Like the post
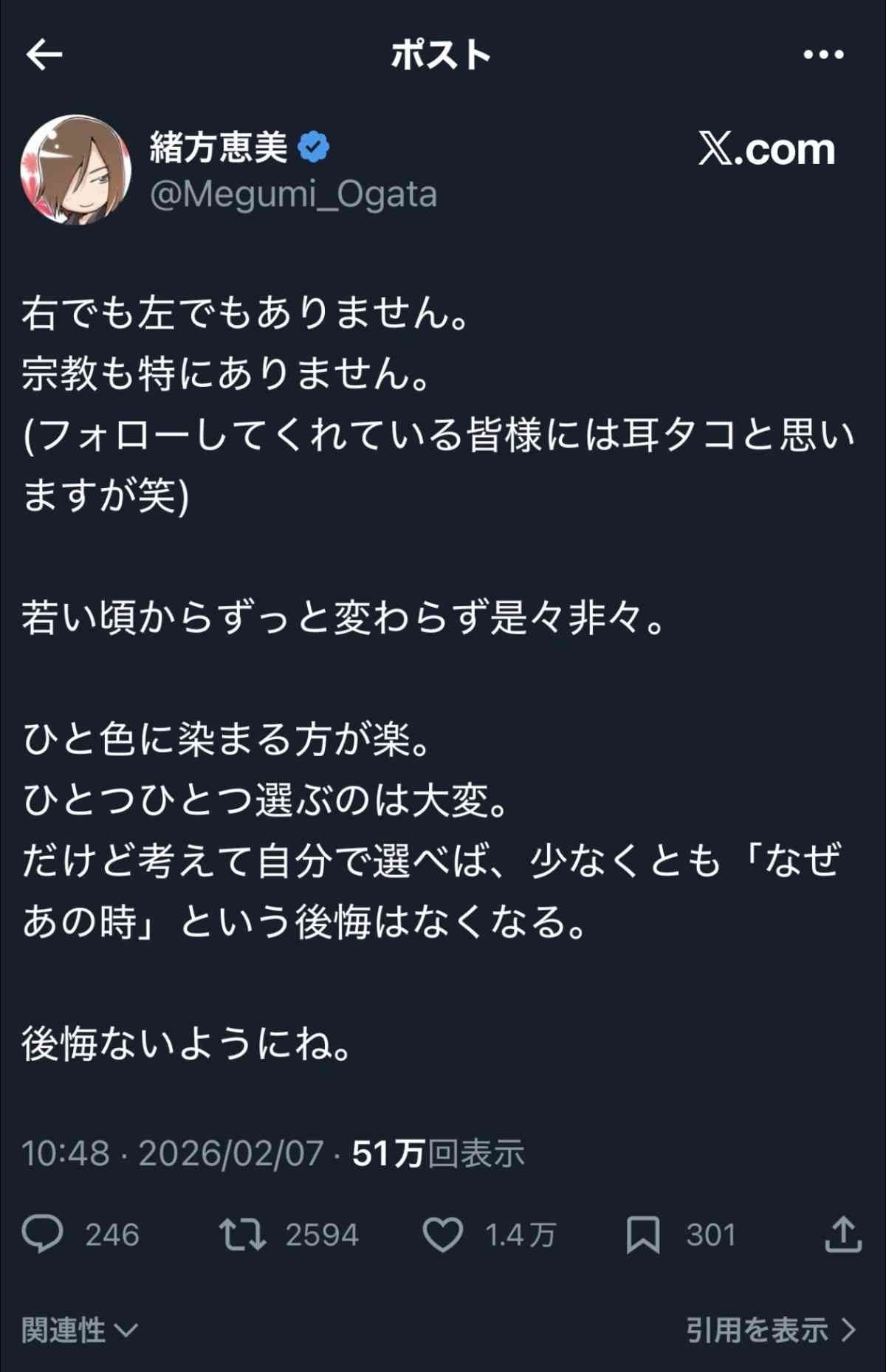Screen dimensions: 886x1372 tap(442, 1235)
